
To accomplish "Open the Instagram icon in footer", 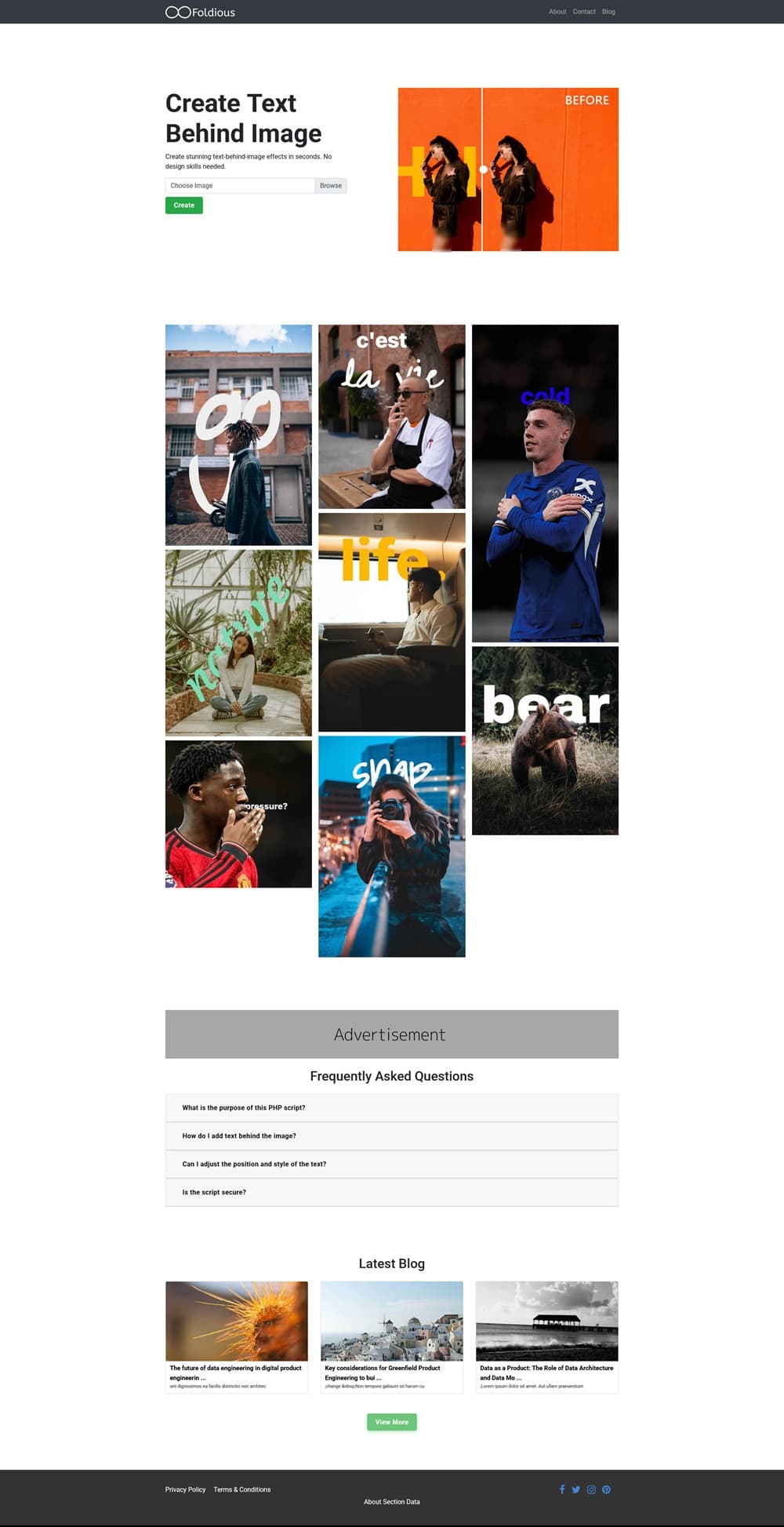I will 591,1489.
